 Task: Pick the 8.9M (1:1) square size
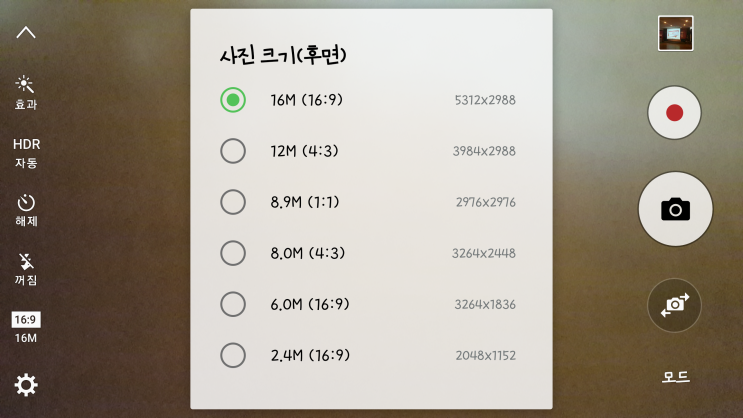coord(233,202)
